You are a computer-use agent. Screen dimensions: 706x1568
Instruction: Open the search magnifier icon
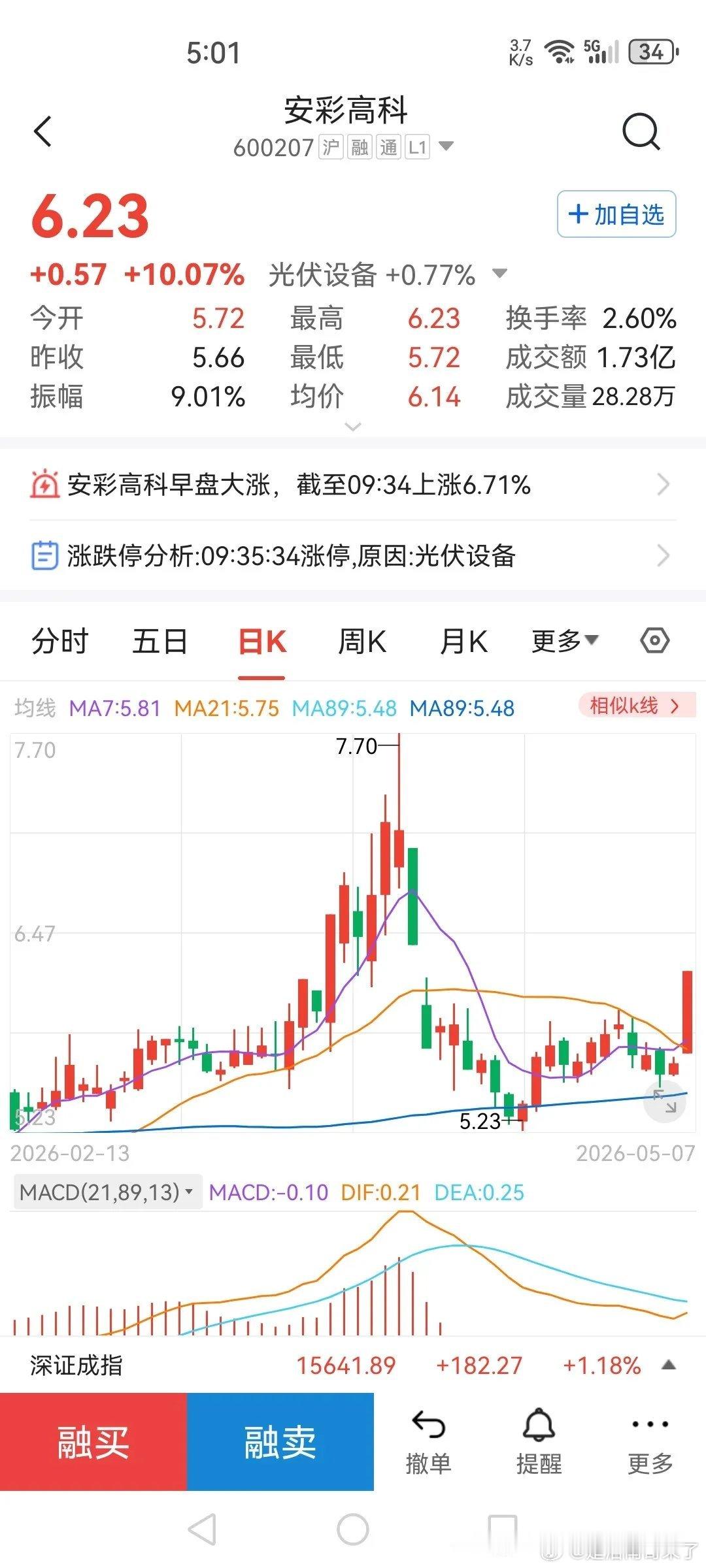click(x=641, y=131)
